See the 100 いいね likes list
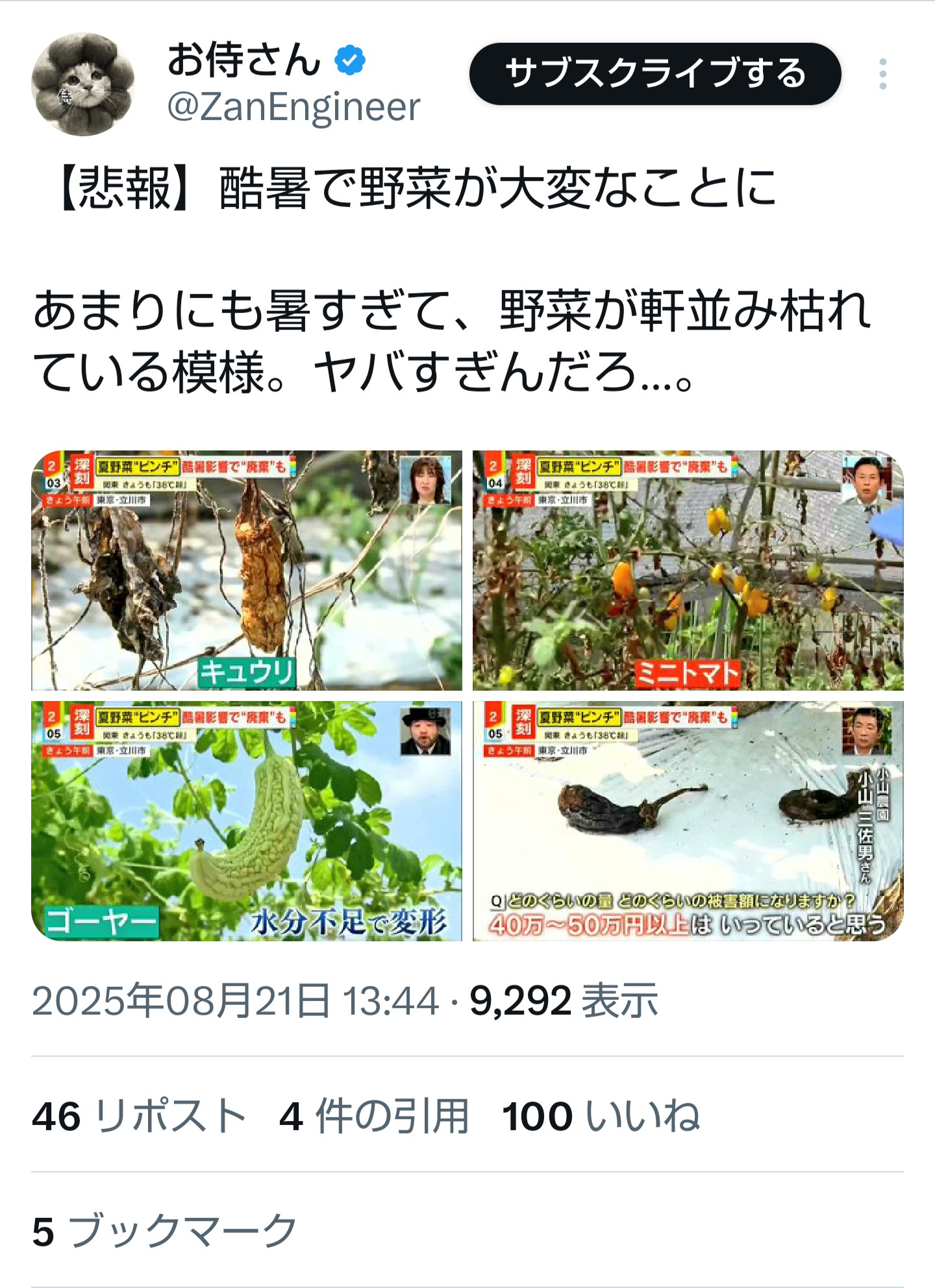Screen dimensions: 935x1288 601,1117
